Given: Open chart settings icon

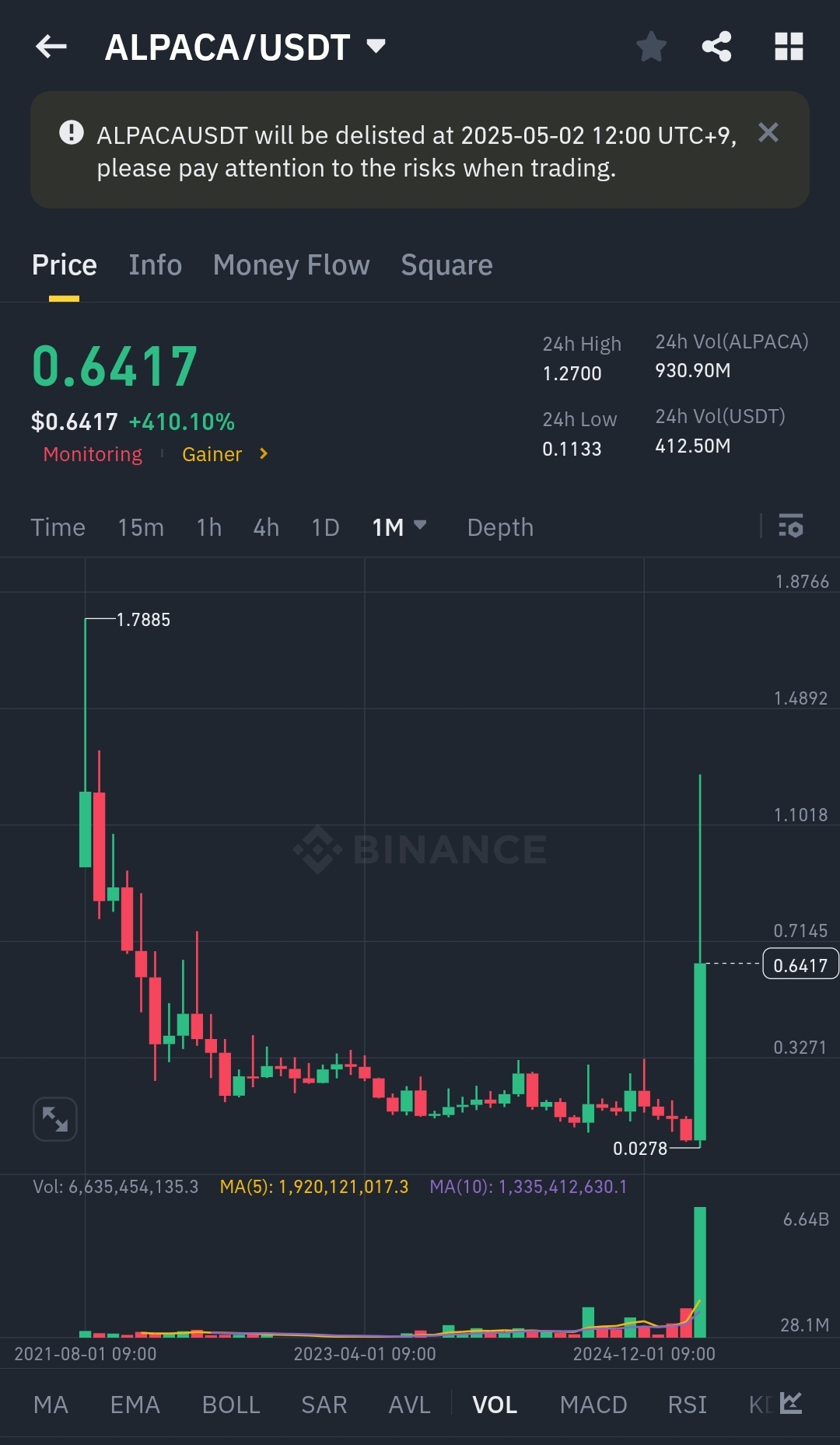Looking at the screenshot, I should click(x=791, y=526).
